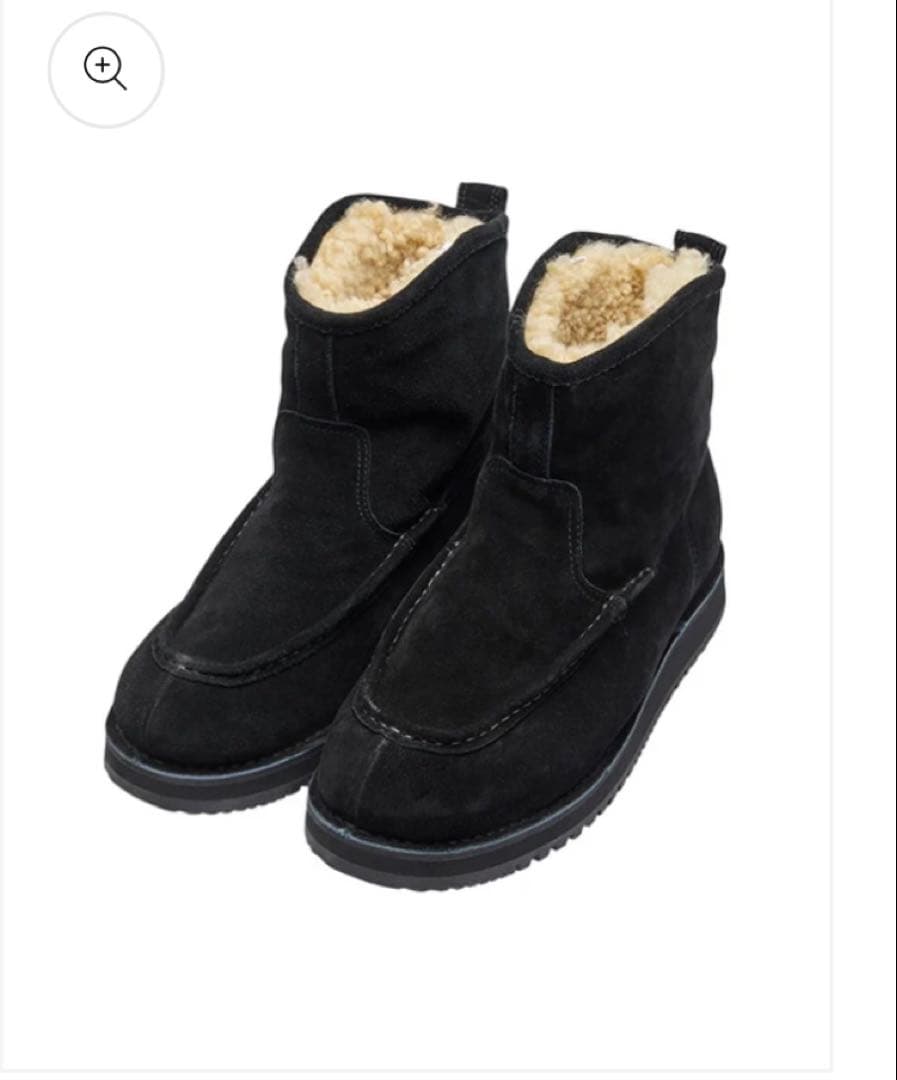Tap the magnifier zoom-in icon

105,70
